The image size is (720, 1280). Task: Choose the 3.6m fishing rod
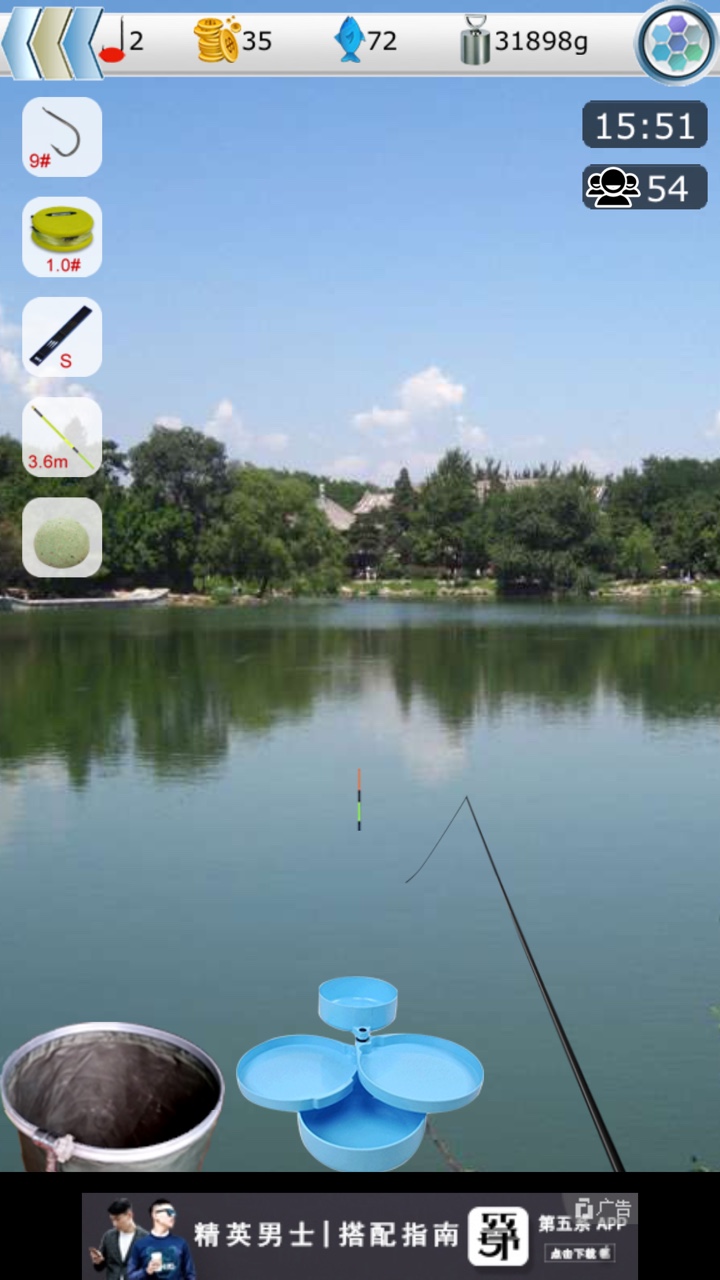coord(62,437)
